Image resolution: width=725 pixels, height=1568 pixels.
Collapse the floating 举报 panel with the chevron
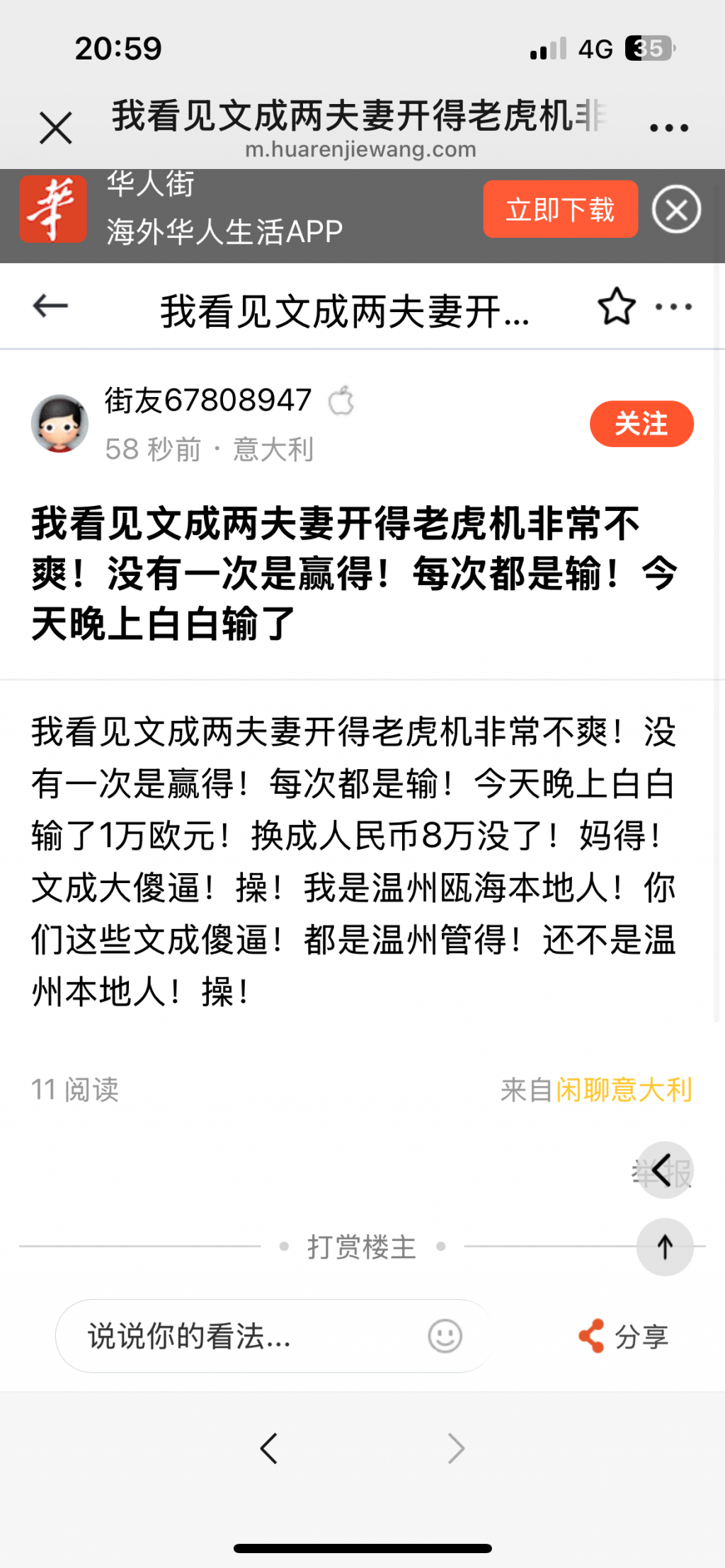664,1169
